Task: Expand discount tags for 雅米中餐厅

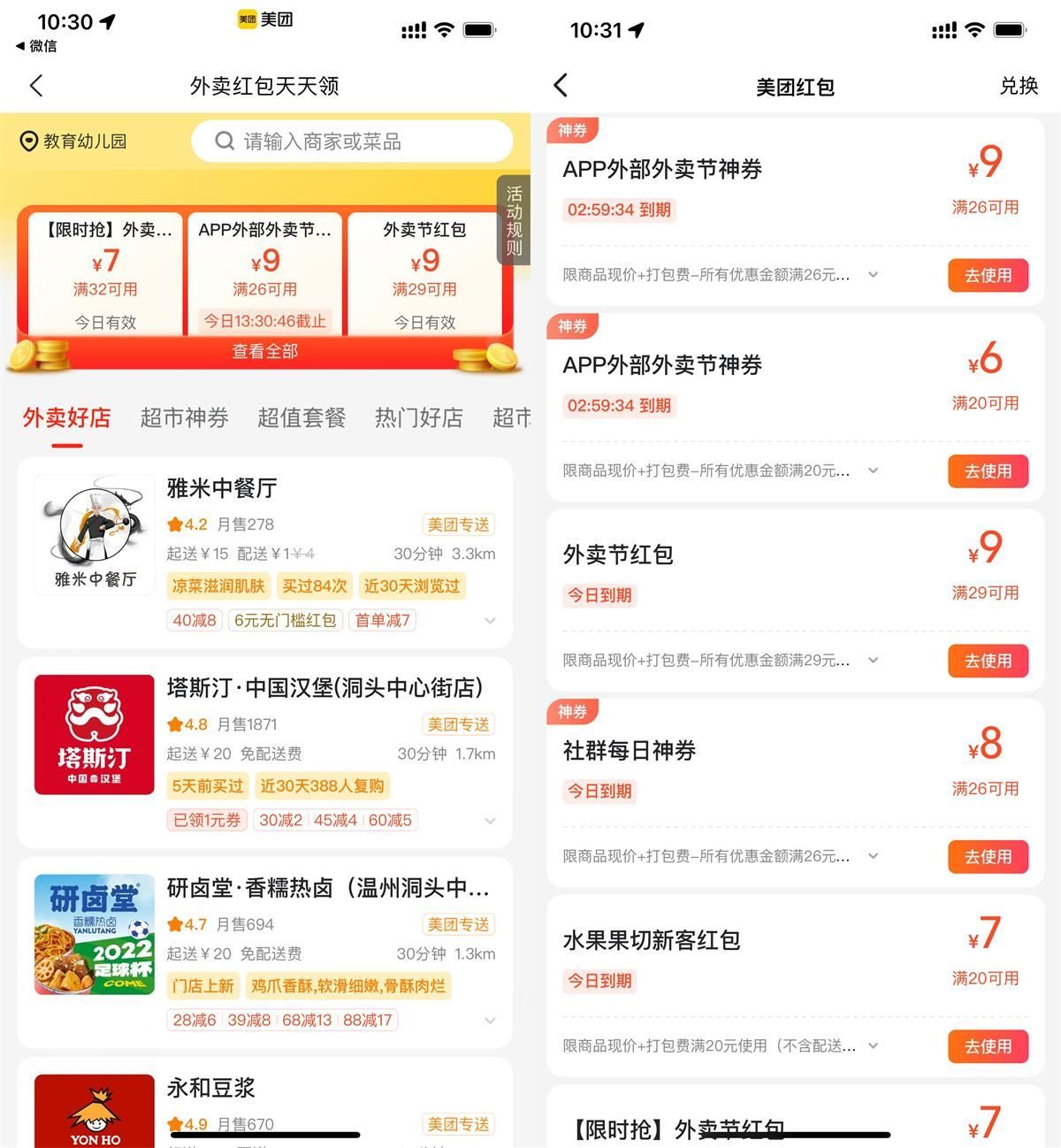Action: [x=490, y=621]
